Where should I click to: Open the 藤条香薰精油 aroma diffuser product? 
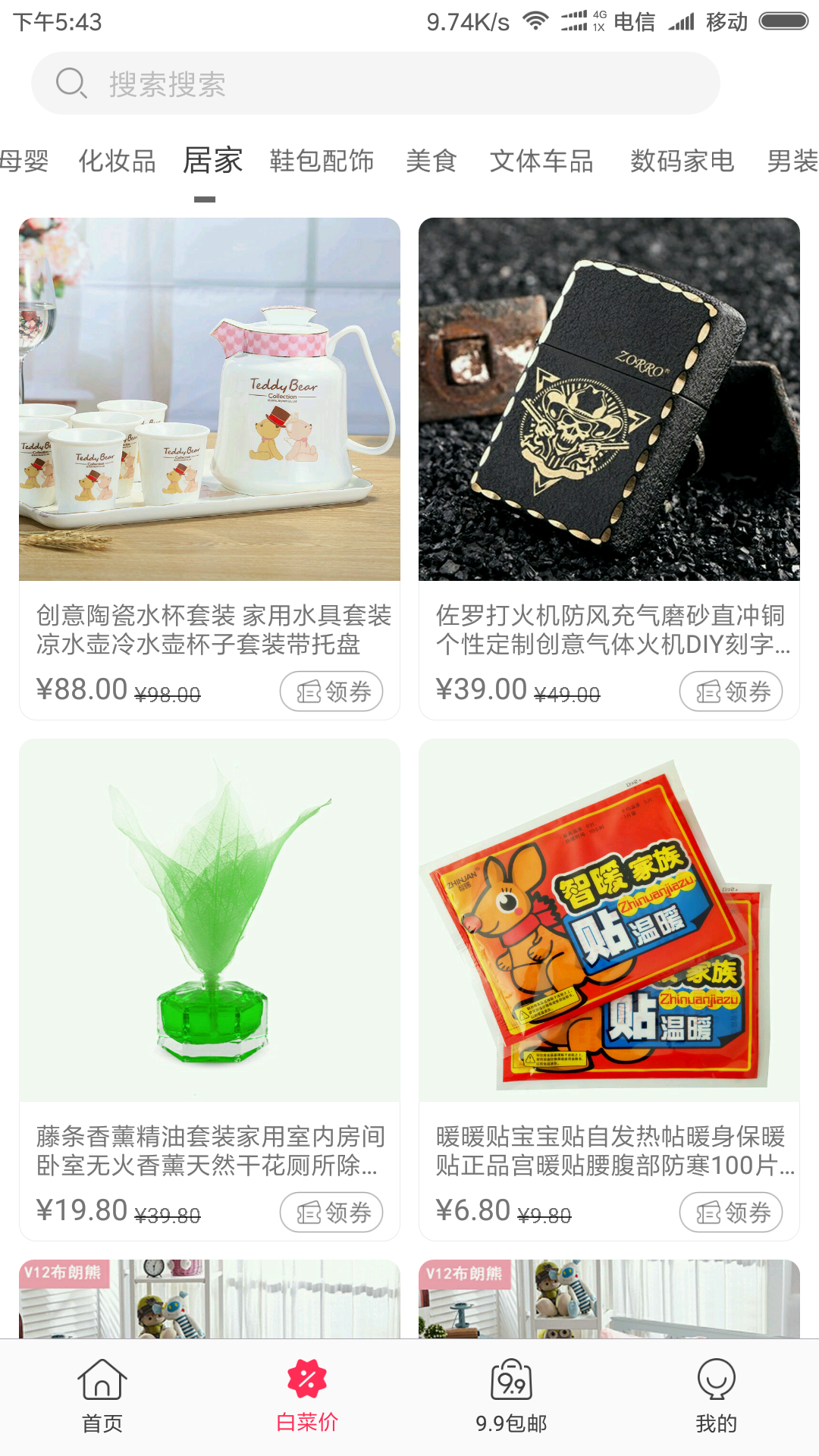click(209, 921)
